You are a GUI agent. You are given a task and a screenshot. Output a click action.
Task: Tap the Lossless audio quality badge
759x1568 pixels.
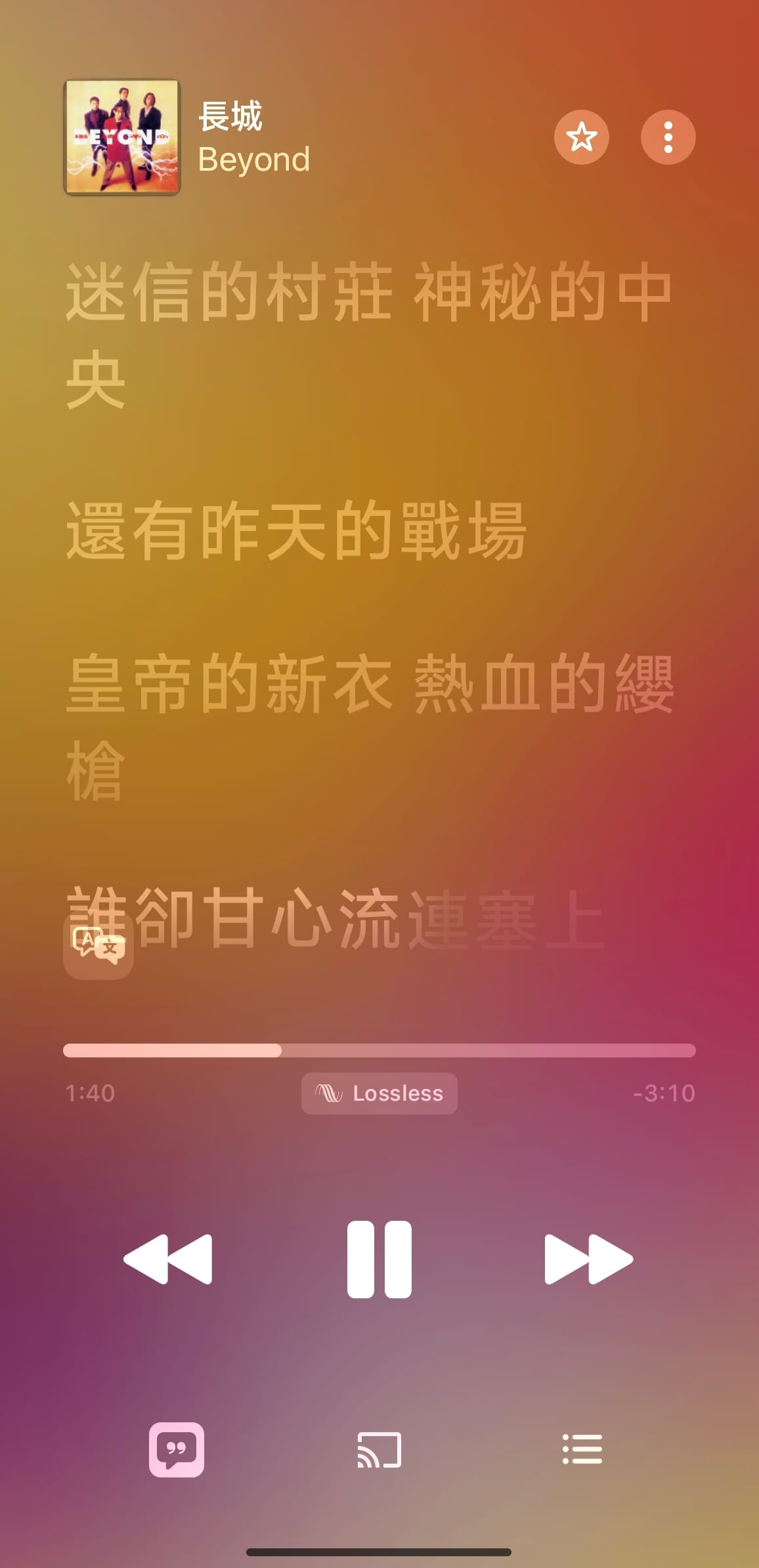pos(379,1093)
